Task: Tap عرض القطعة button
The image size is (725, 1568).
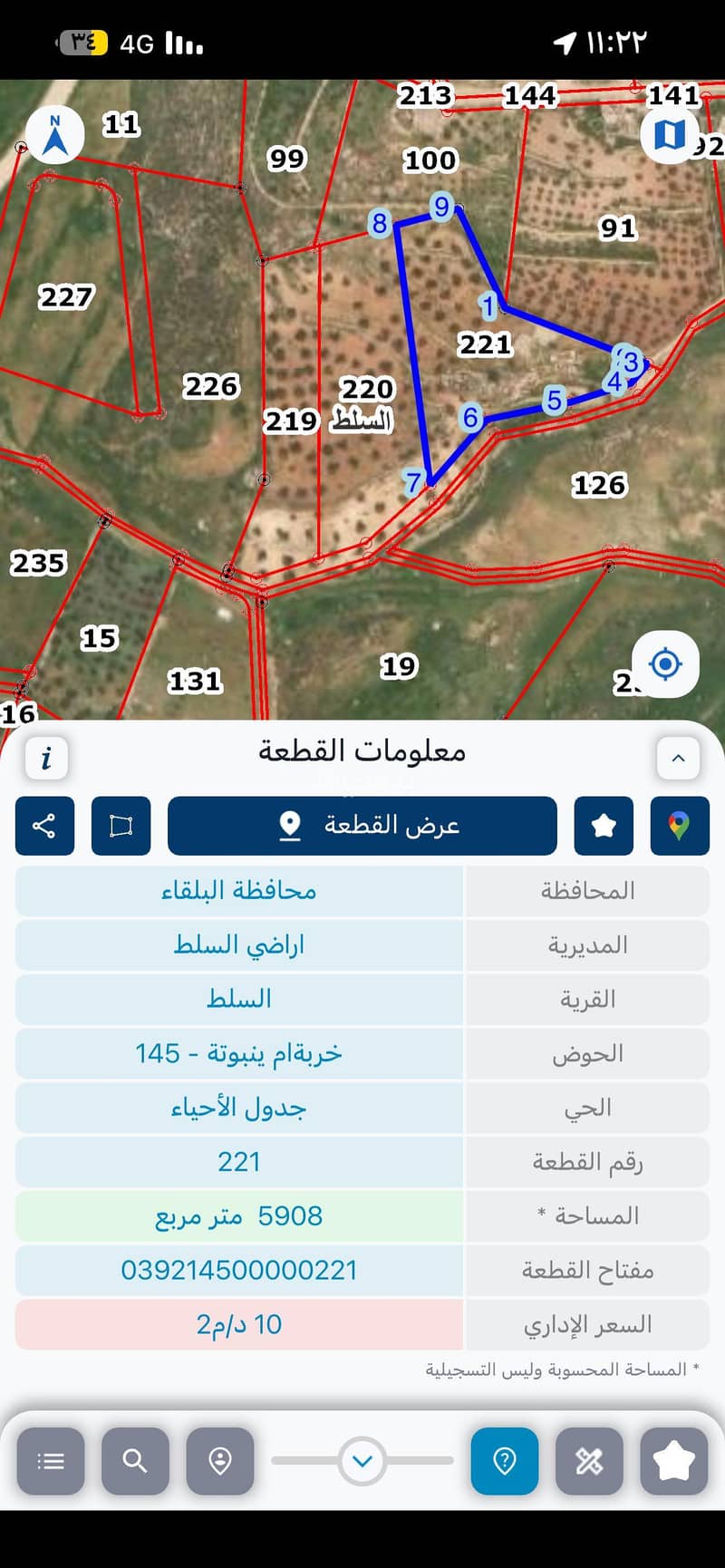Action: [362, 826]
